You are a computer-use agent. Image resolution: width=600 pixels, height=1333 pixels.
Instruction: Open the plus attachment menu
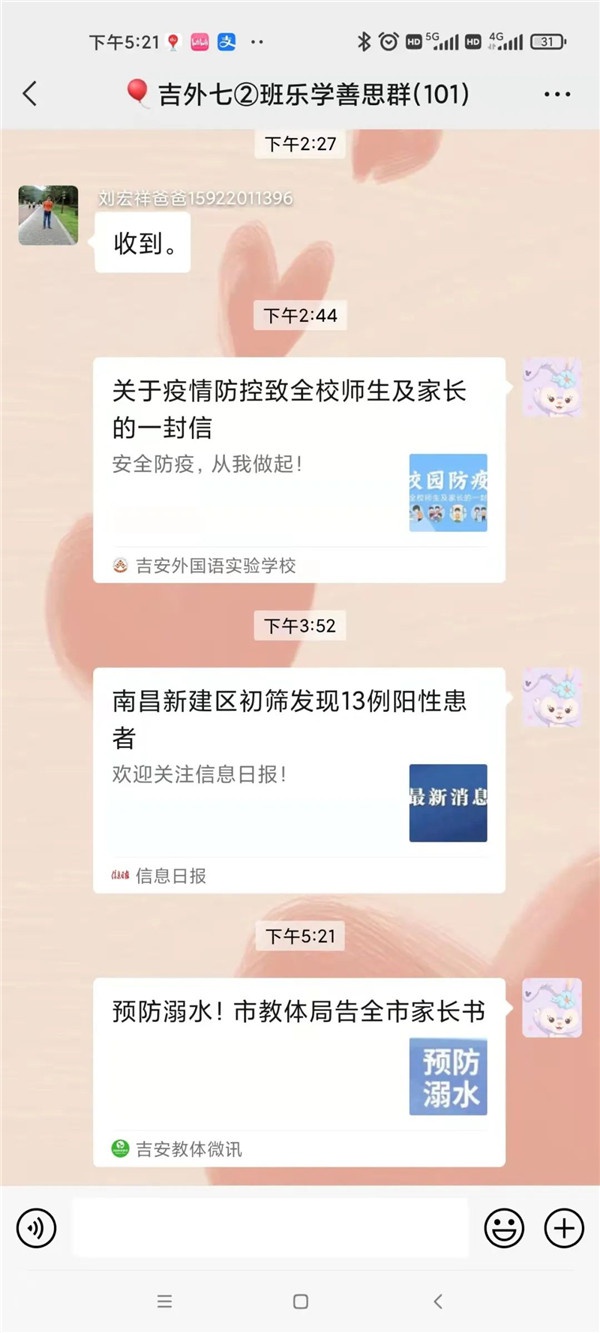click(x=563, y=1228)
